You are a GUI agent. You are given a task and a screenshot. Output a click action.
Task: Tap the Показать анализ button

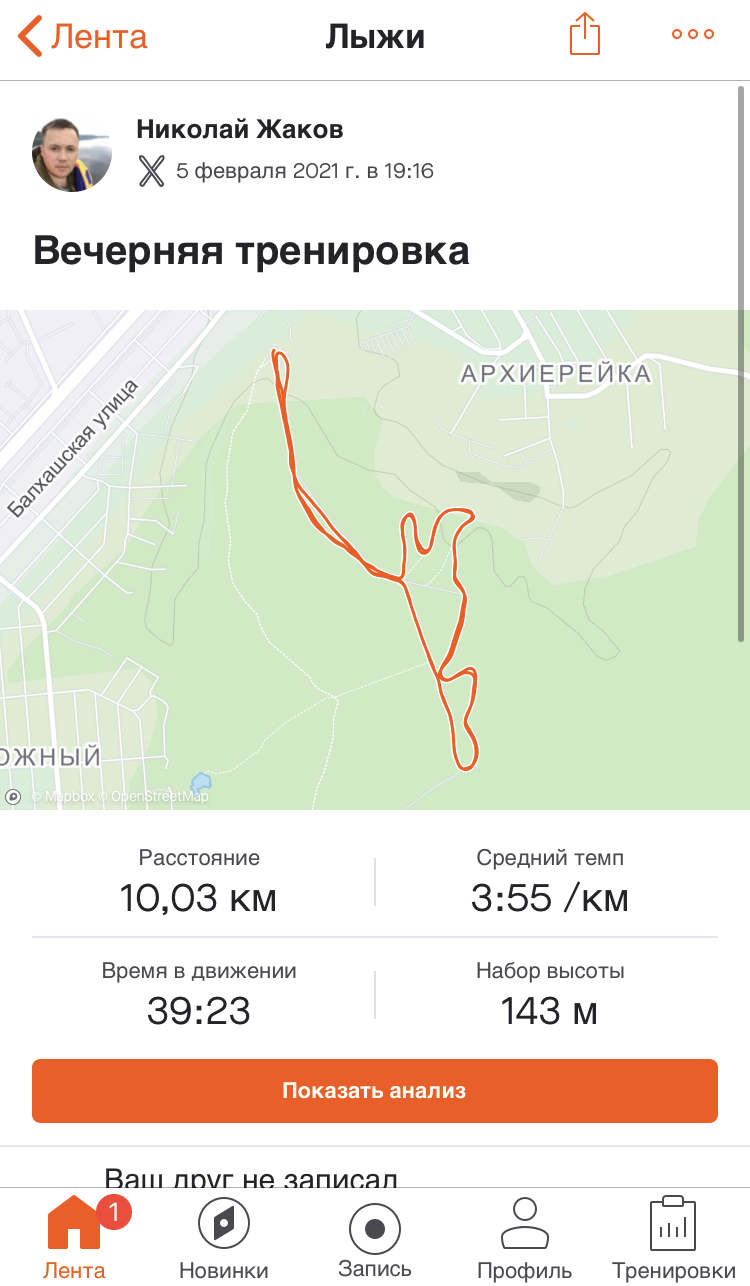(375, 1090)
